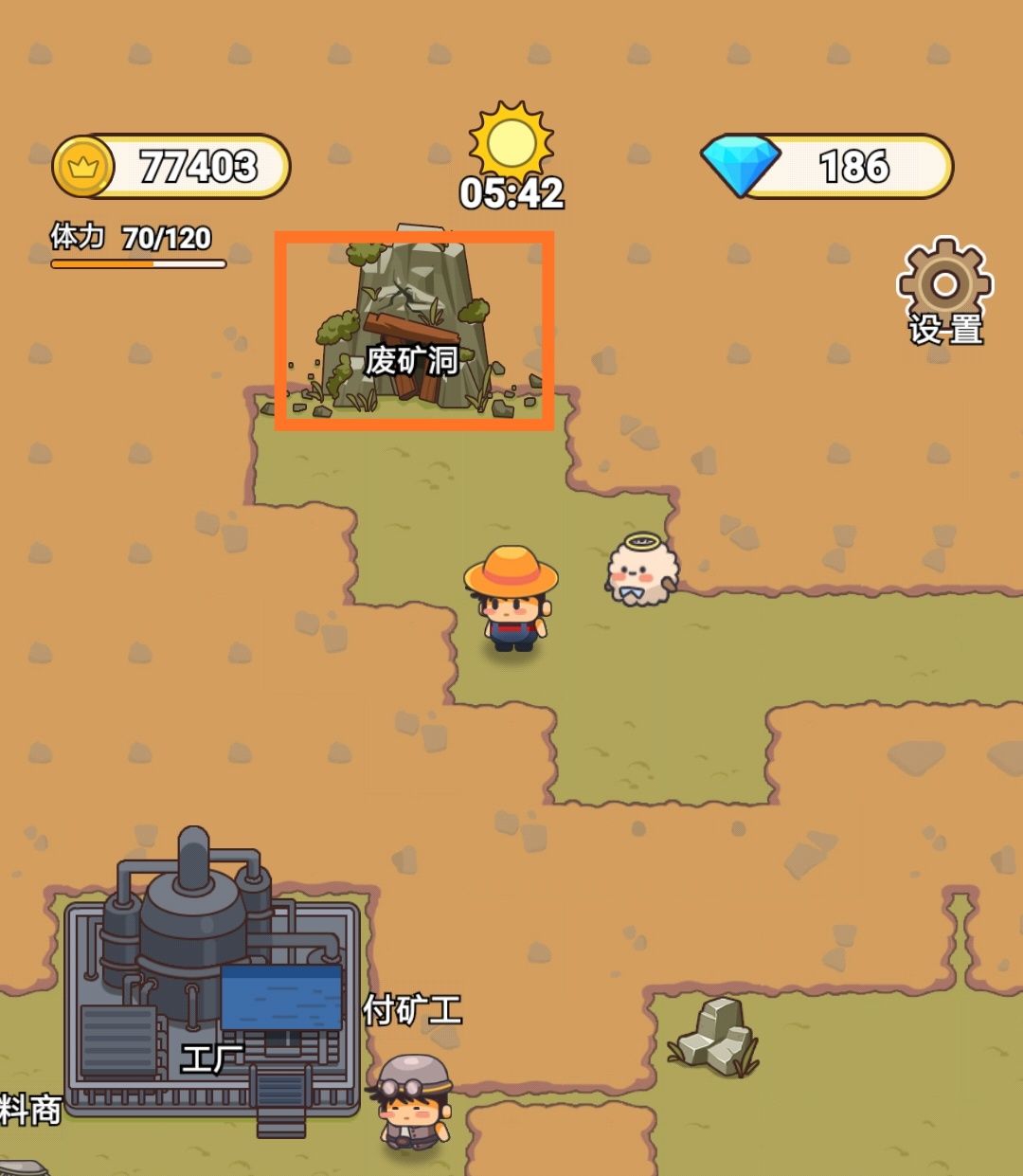Tap the 废矿洞 text label
Viewport: 1023px width, 1176px height.
tap(411, 363)
